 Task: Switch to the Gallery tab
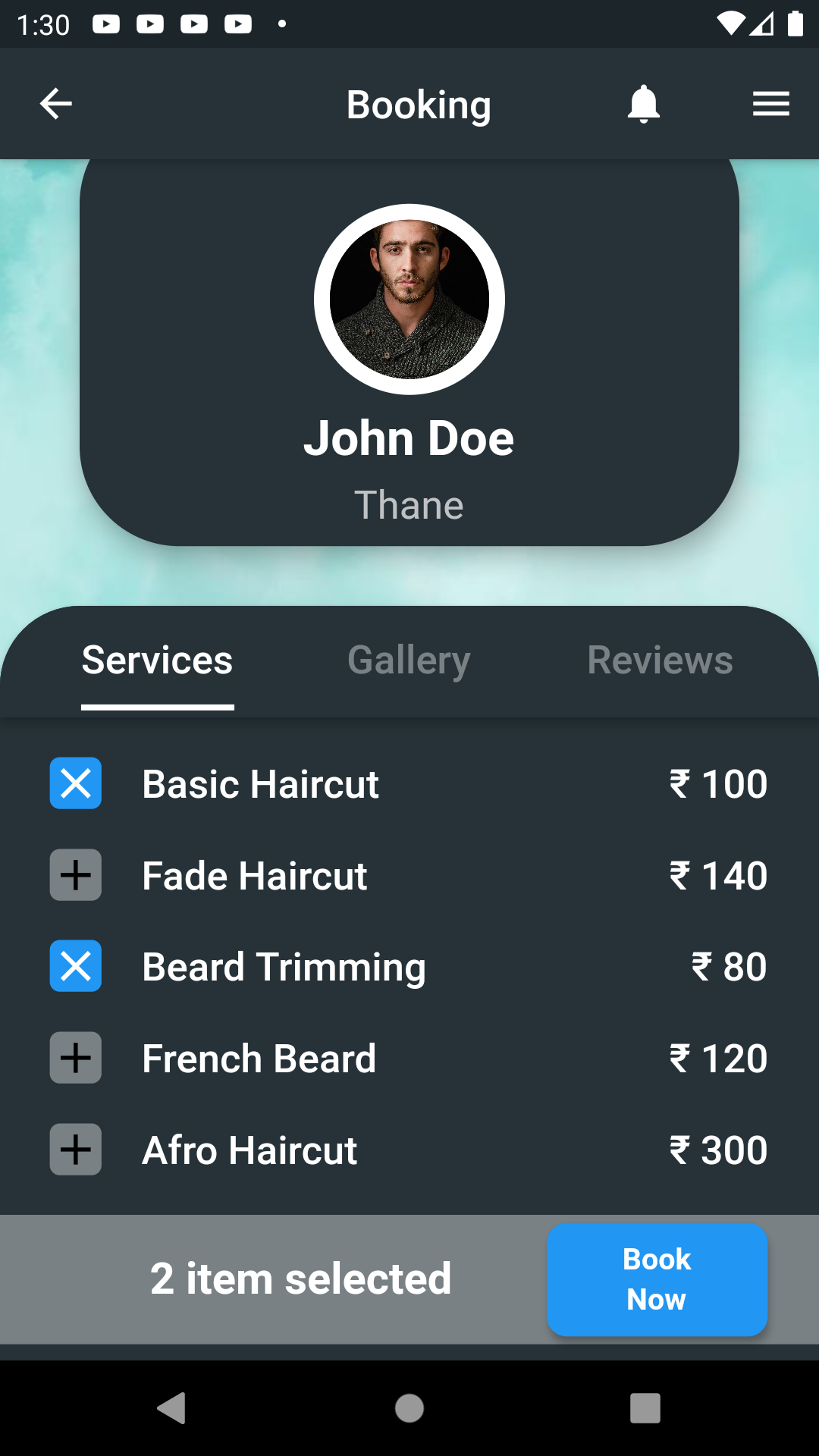point(409,660)
